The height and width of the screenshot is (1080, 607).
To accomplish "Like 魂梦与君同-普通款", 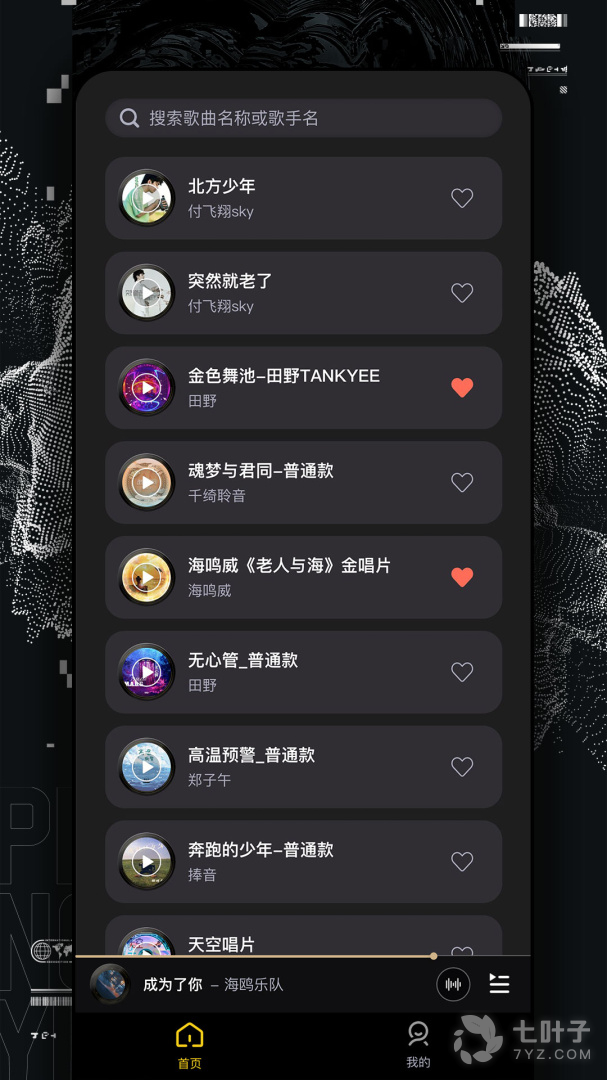I will (461, 483).
